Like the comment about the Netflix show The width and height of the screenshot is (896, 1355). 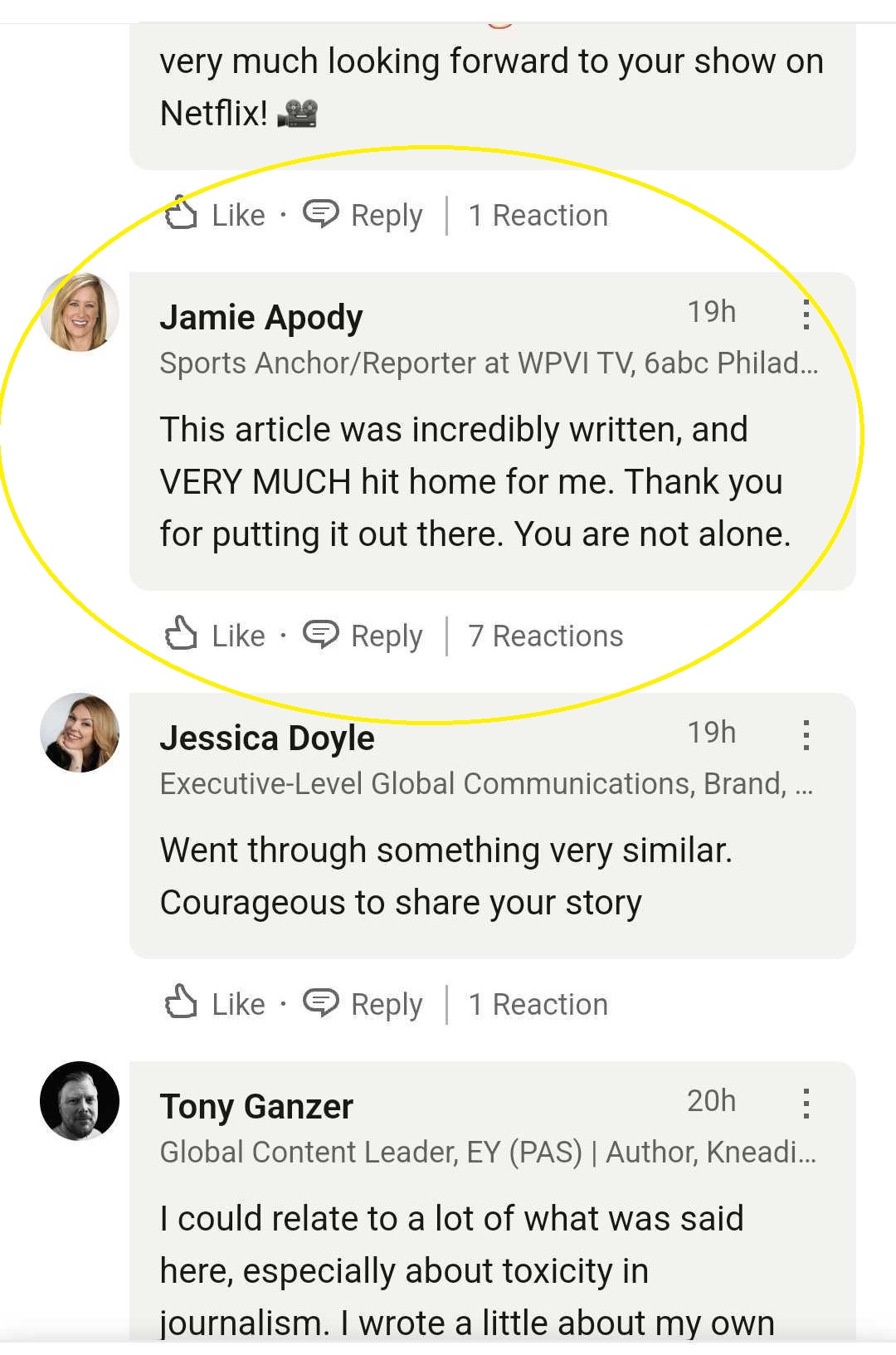coord(216,215)
